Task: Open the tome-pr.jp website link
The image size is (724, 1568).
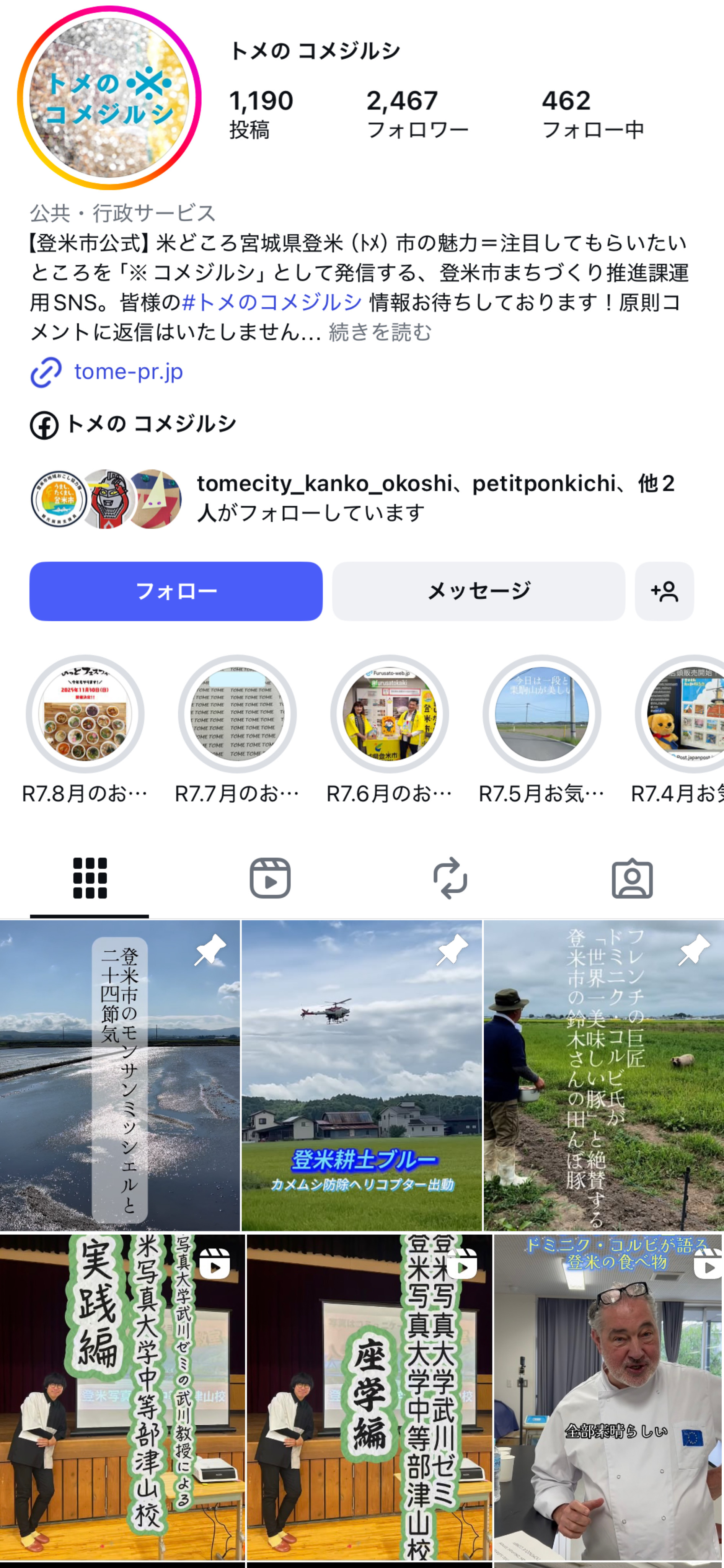Action: tap(128, 371)
